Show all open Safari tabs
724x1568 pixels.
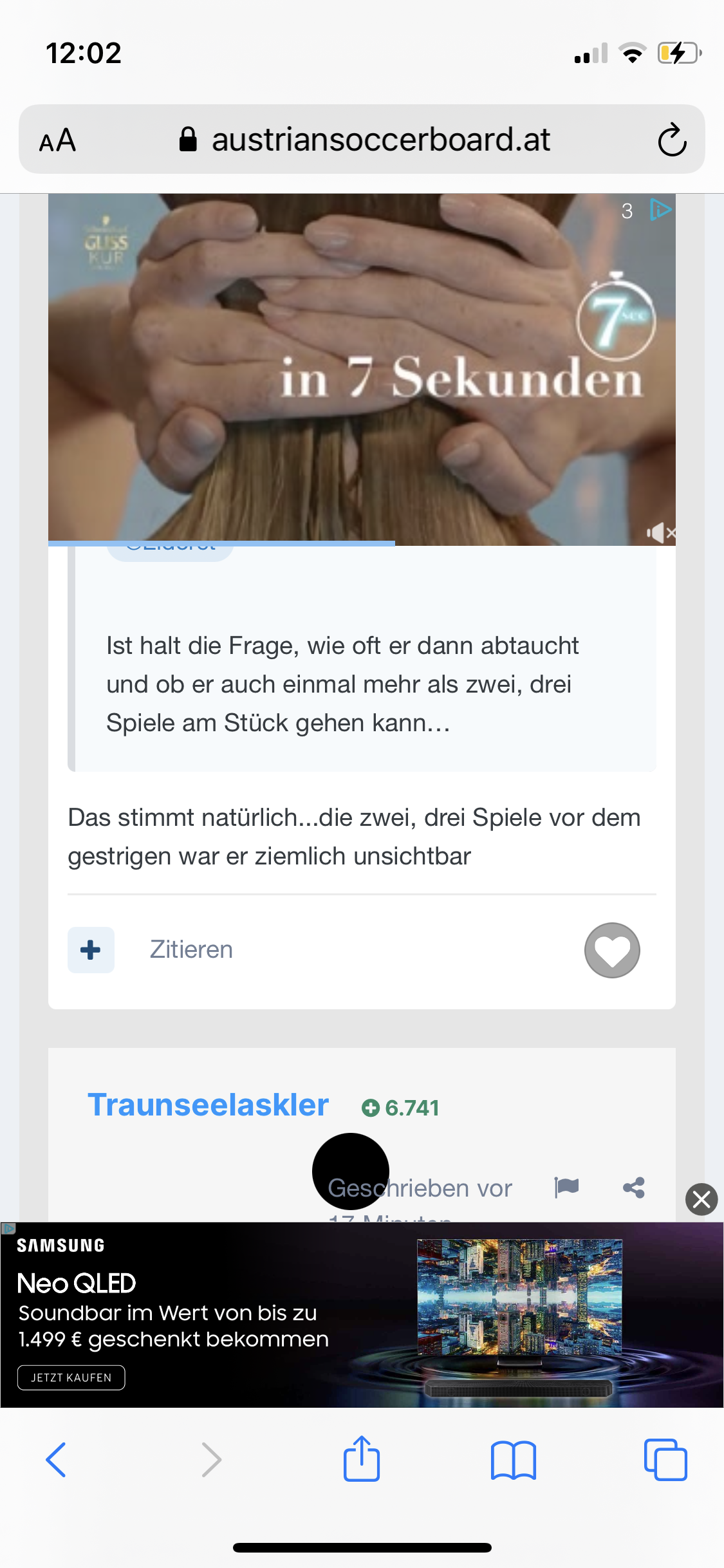point(665,1459)
